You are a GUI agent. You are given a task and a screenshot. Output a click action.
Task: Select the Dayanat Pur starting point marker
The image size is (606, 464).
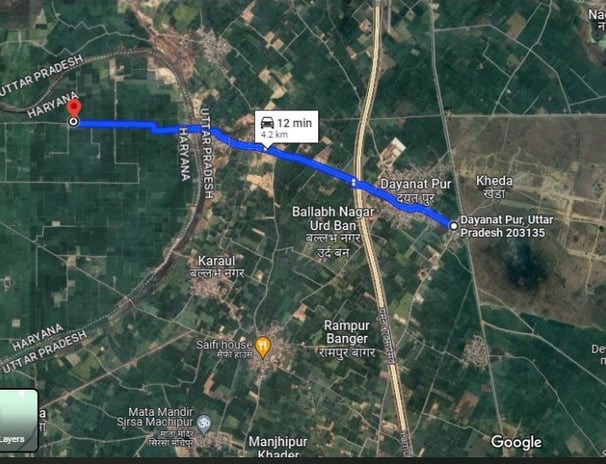[x=453, y=227]
